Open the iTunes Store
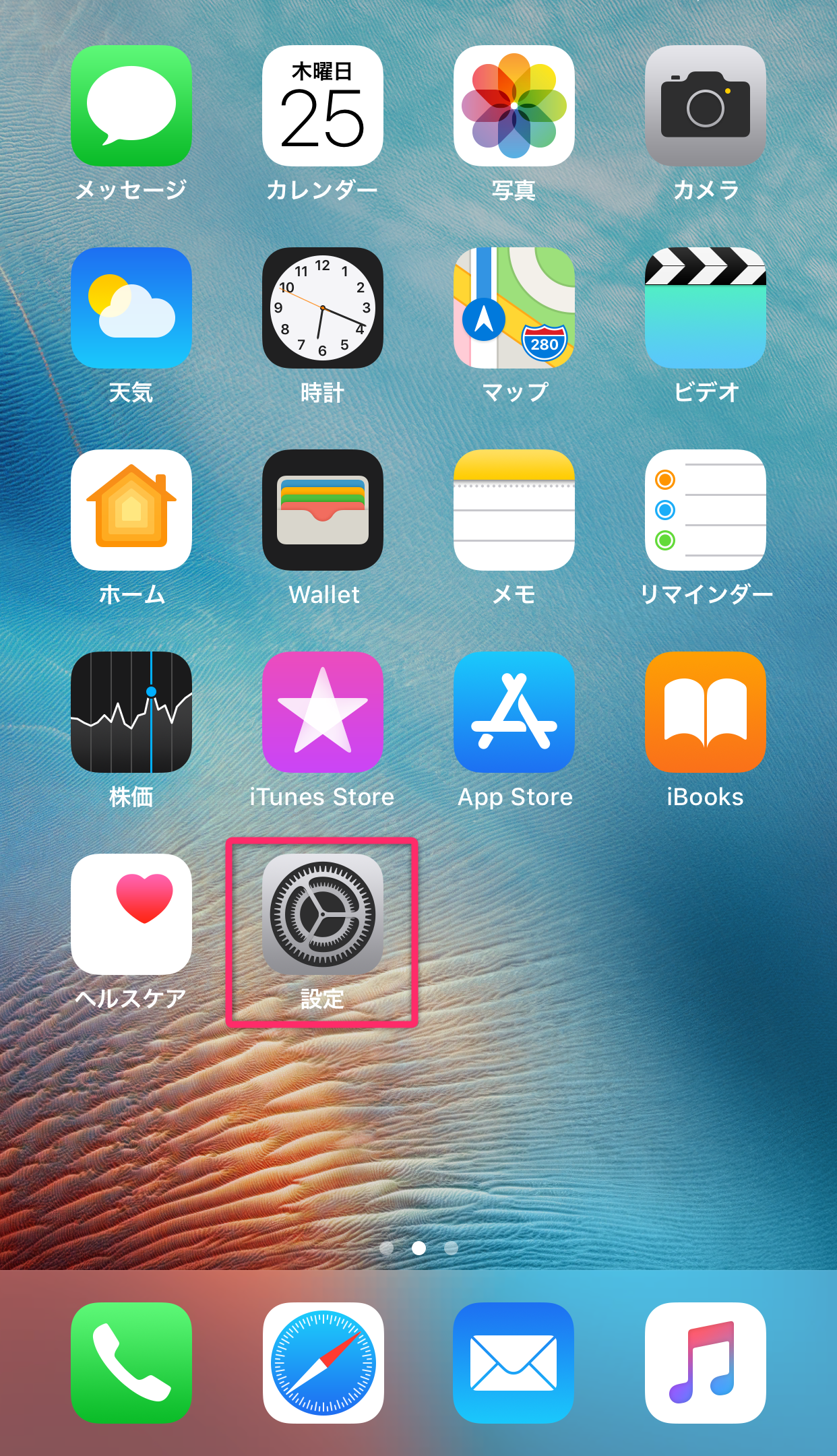Viewport: 837px width, 1456px height. click(323, 711)
